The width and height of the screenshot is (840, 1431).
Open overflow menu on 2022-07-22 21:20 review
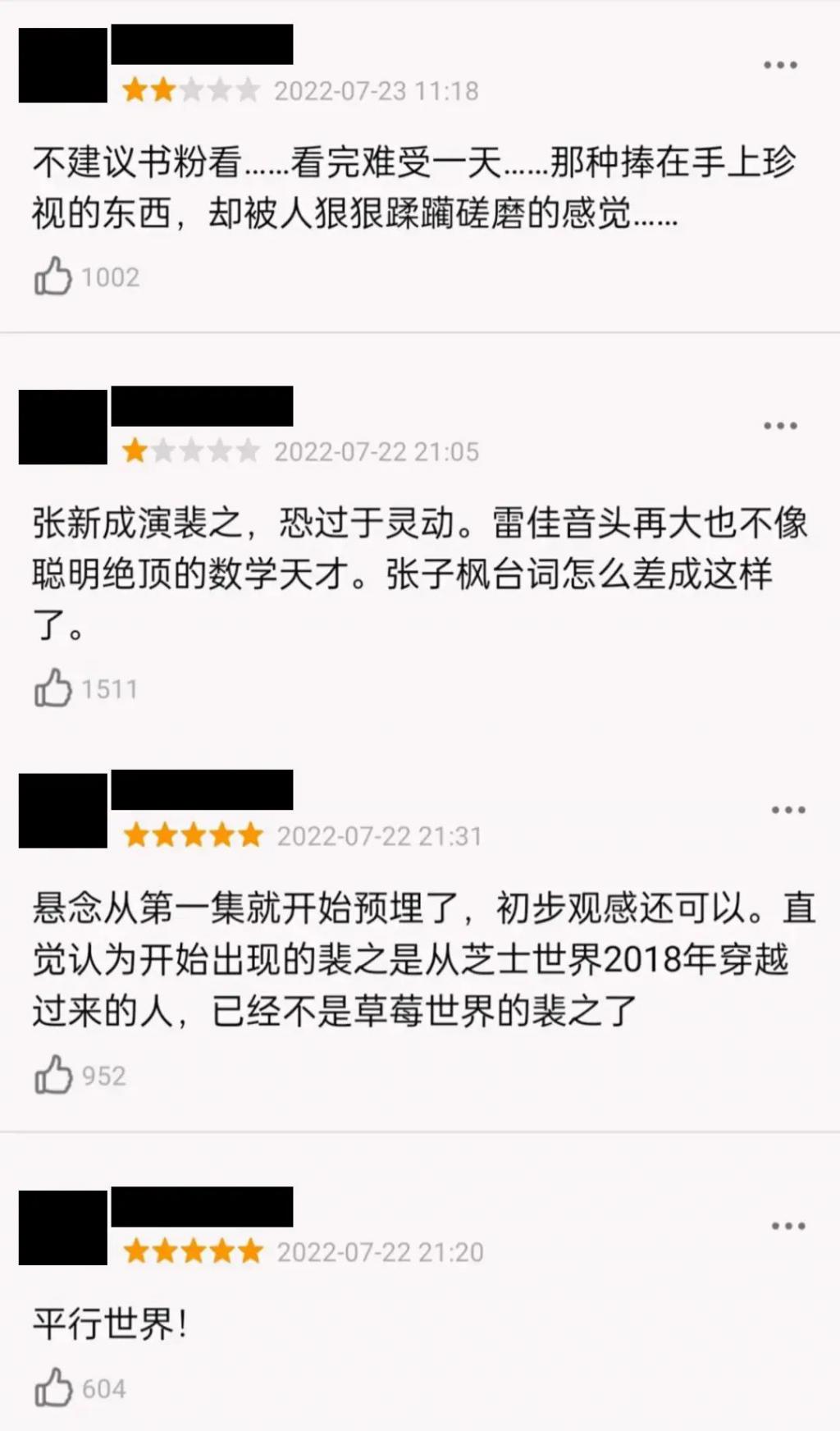click(x=787, y=1226)
